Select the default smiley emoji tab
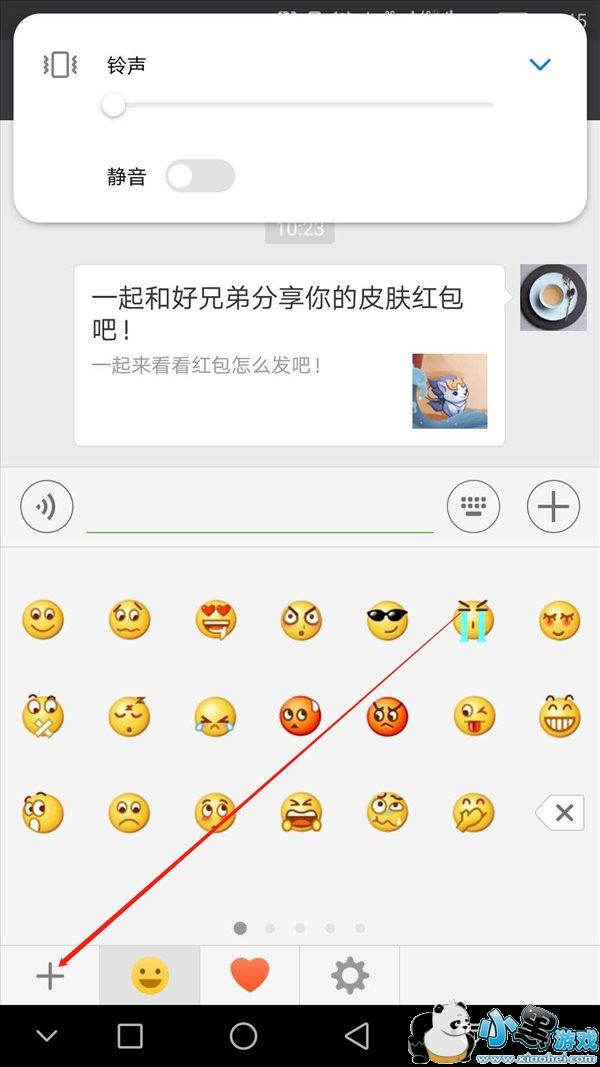The height and width of the screenshot is (1067, 600). click(150, 975)
